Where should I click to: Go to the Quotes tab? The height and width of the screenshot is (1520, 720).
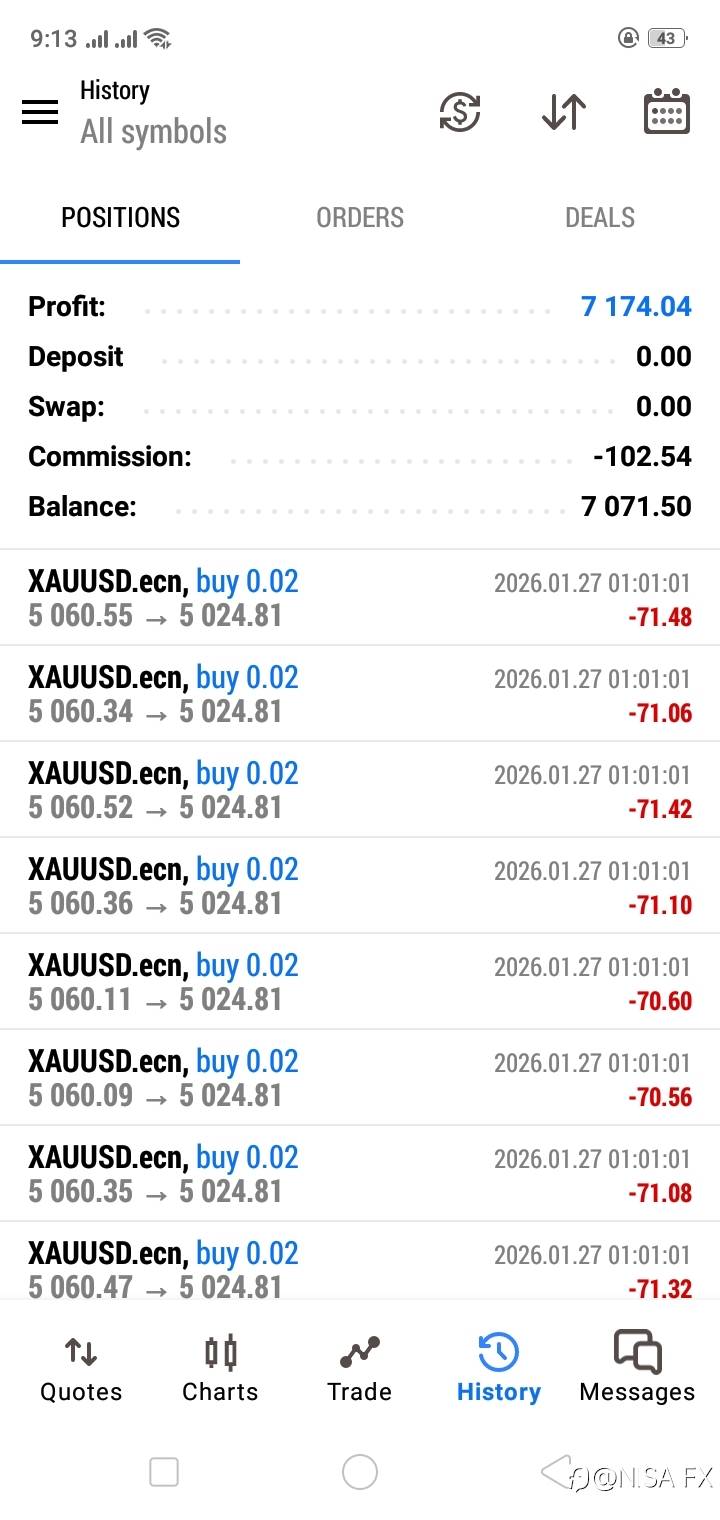pyautogui.click(x=81, y=1368)
